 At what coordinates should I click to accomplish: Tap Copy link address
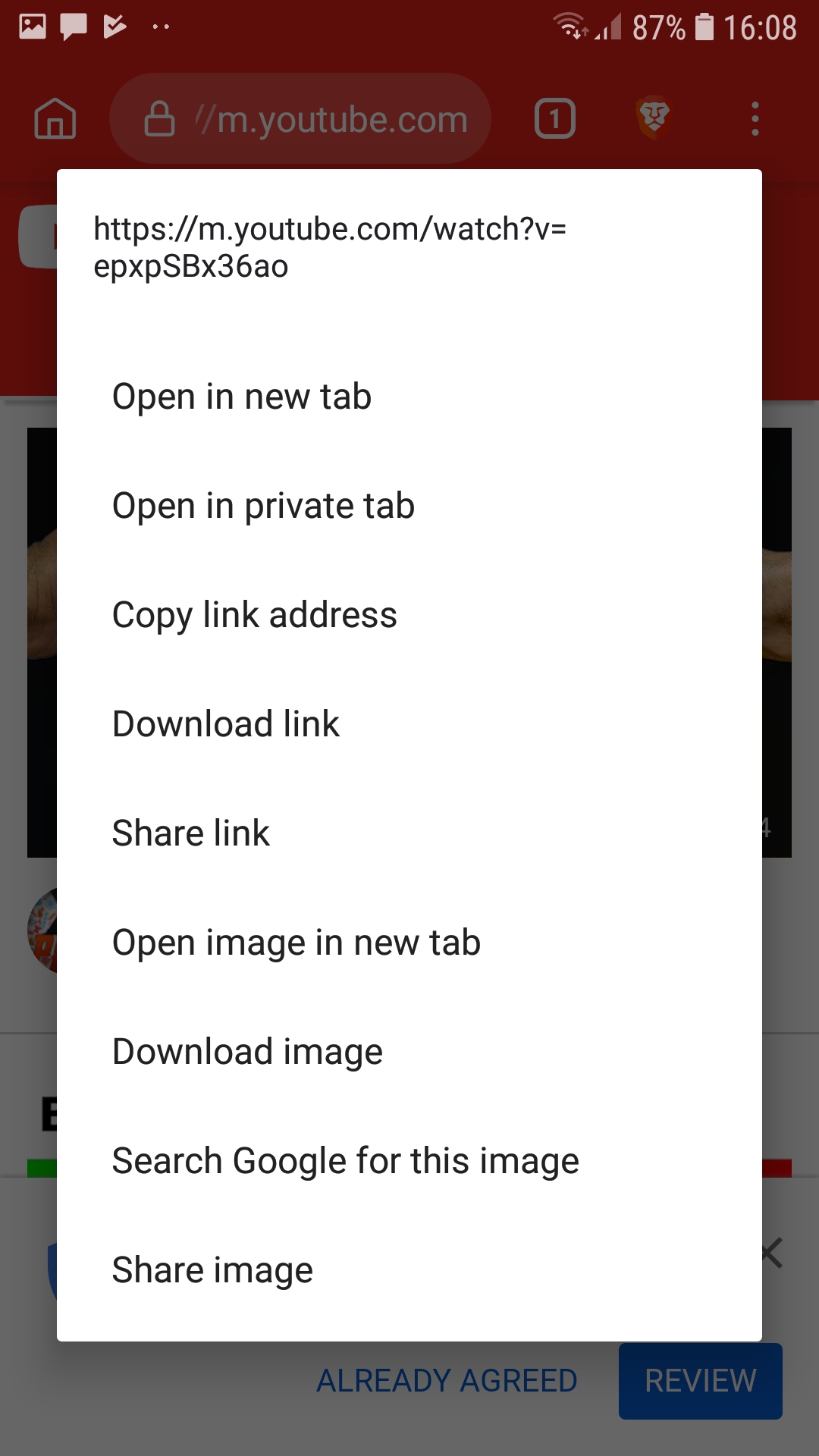click(x=409, y=615)
